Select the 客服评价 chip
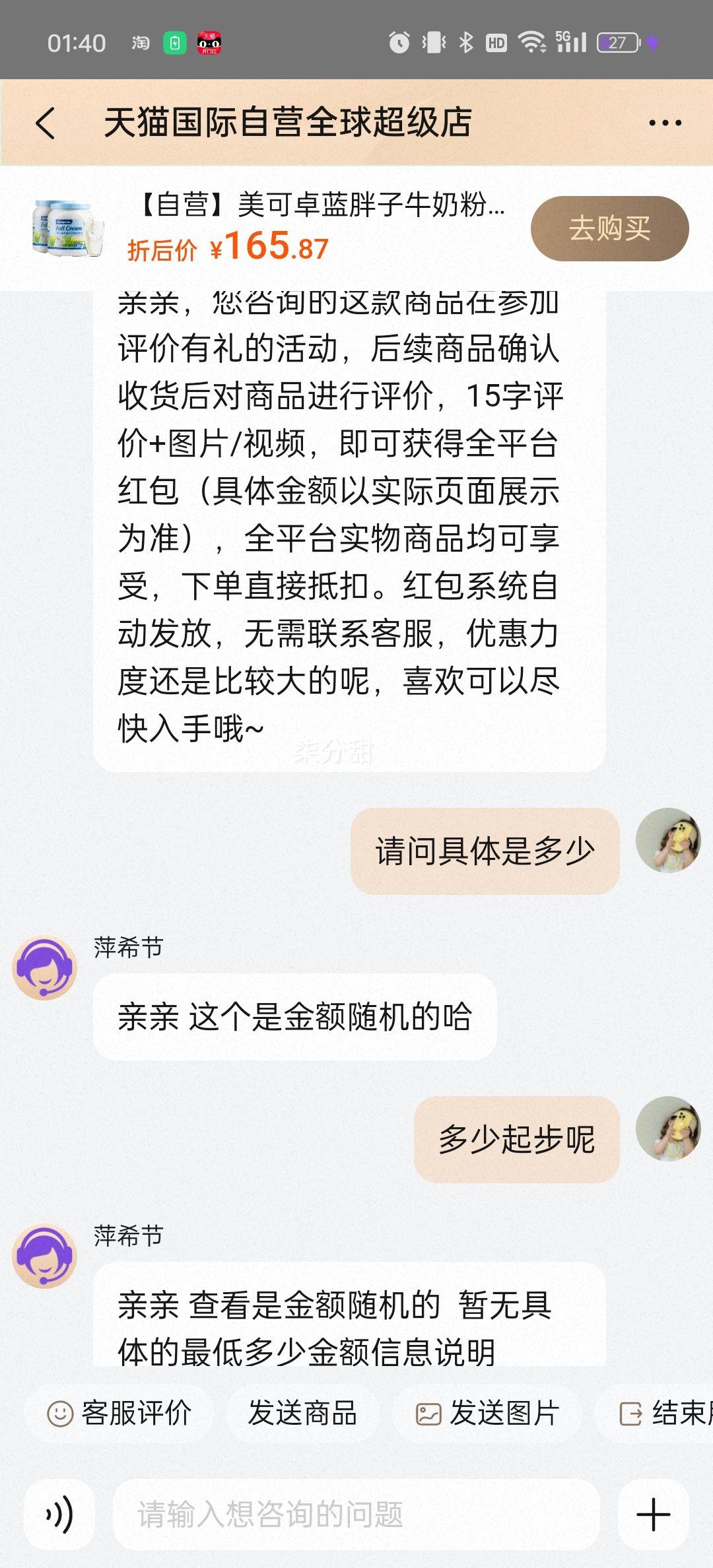 (x=119, y=1414)
